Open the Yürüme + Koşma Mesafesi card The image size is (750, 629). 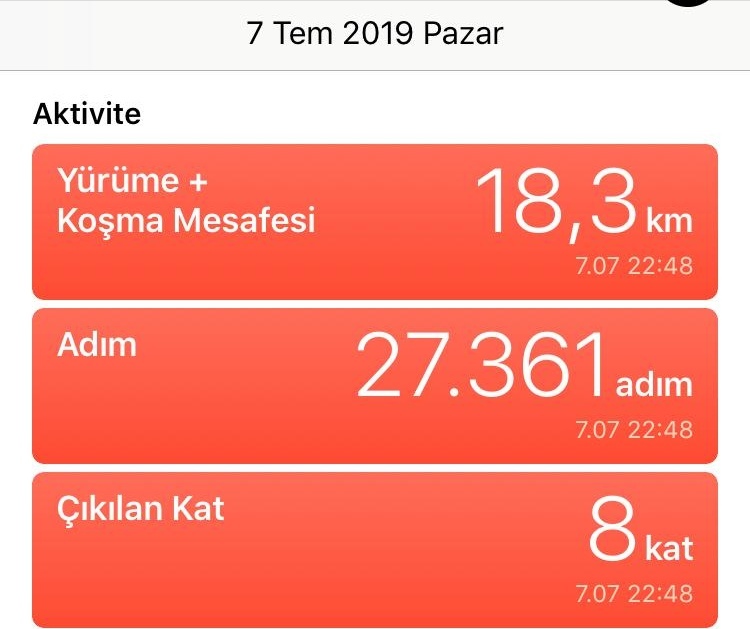click(x=375, y=221)
